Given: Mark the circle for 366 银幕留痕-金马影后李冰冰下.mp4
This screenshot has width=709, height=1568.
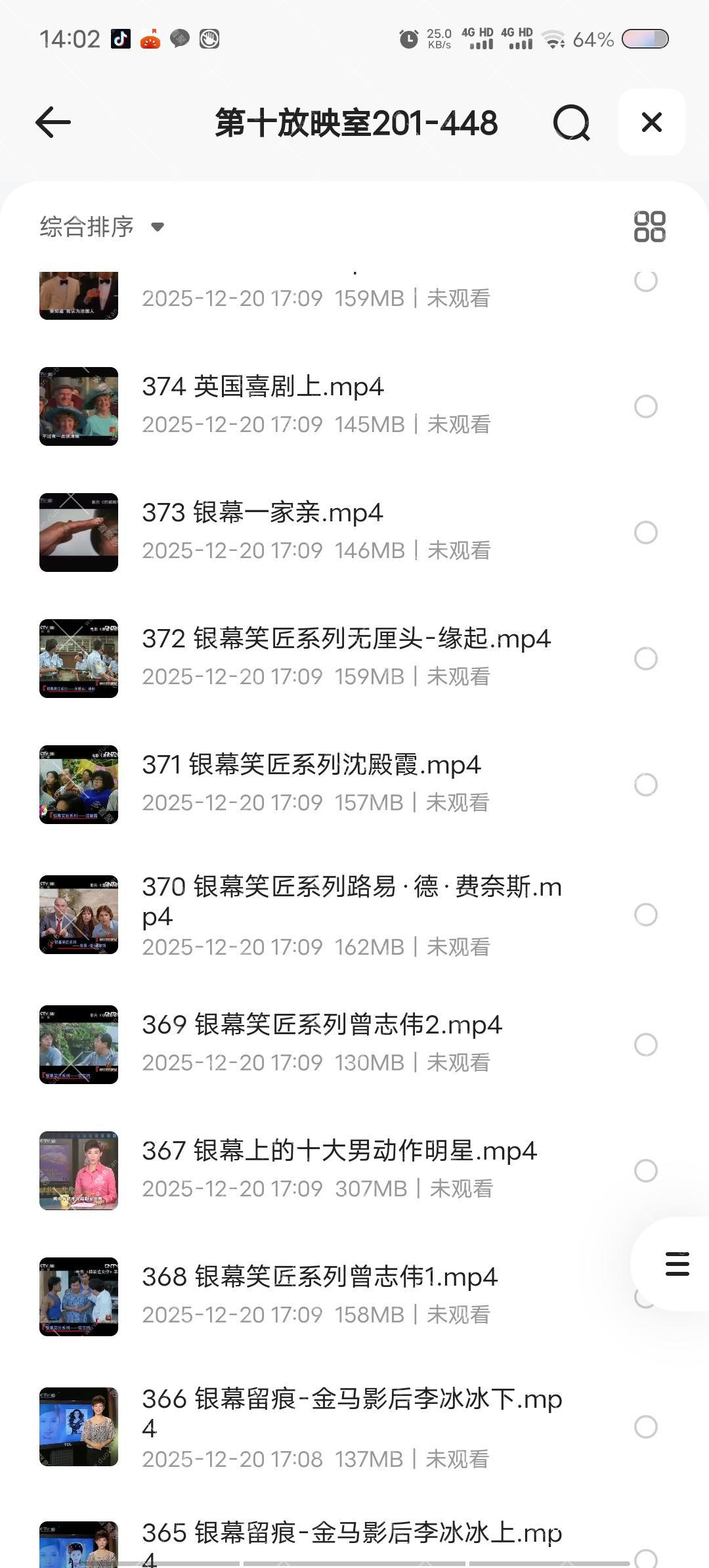Looking at the screenshot, I should click(x=646, y=1427).
